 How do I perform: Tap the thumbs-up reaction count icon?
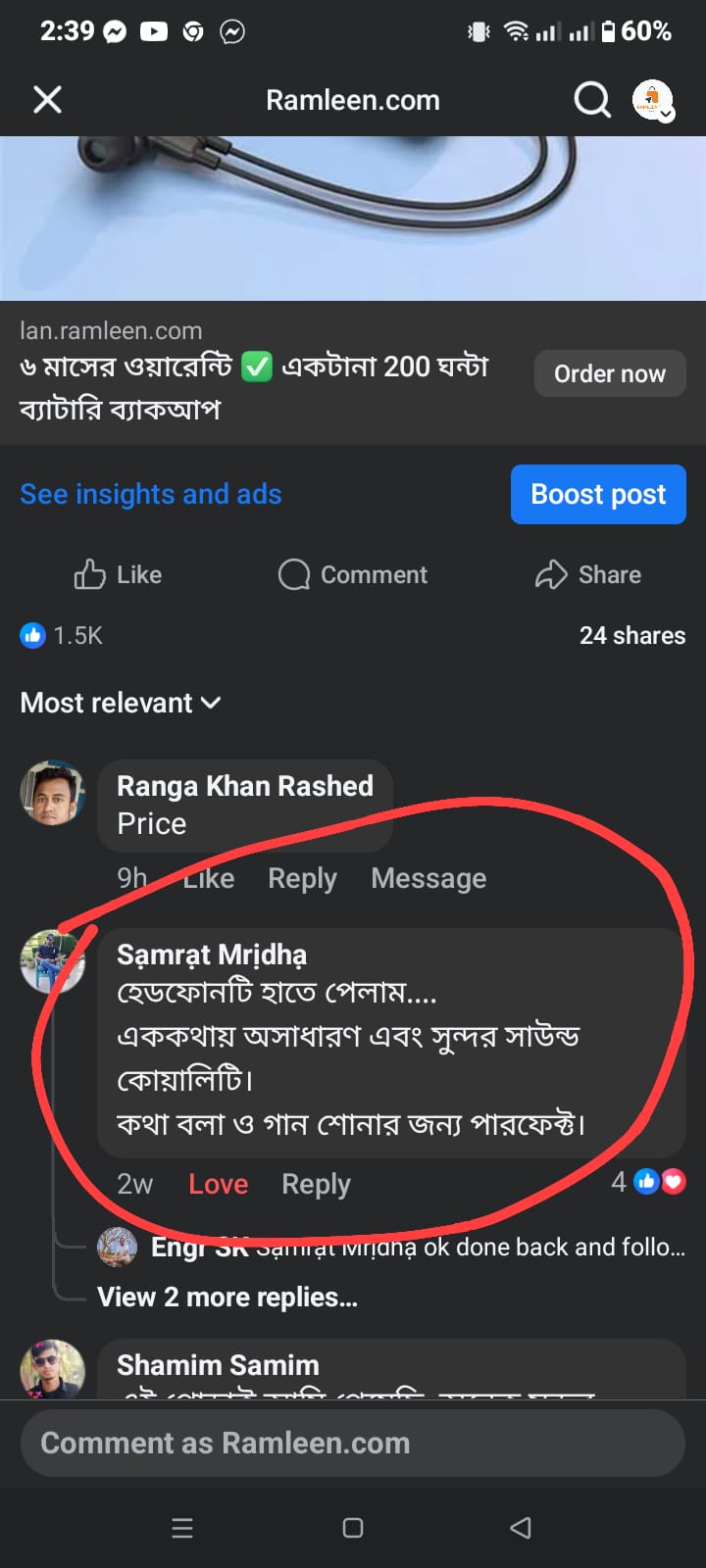pyautogui.click(x=32, y=635)
